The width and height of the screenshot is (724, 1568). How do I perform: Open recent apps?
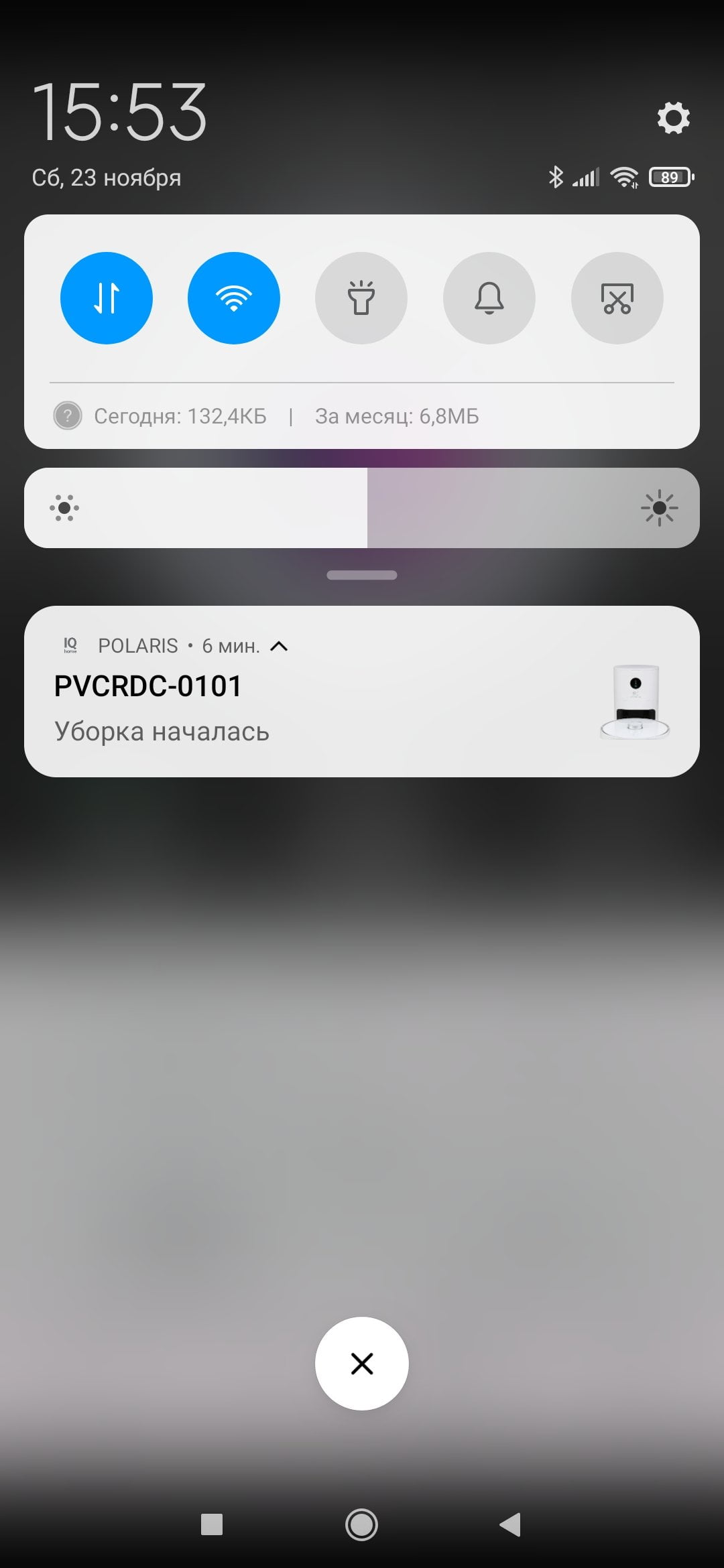pos(212,1525)
